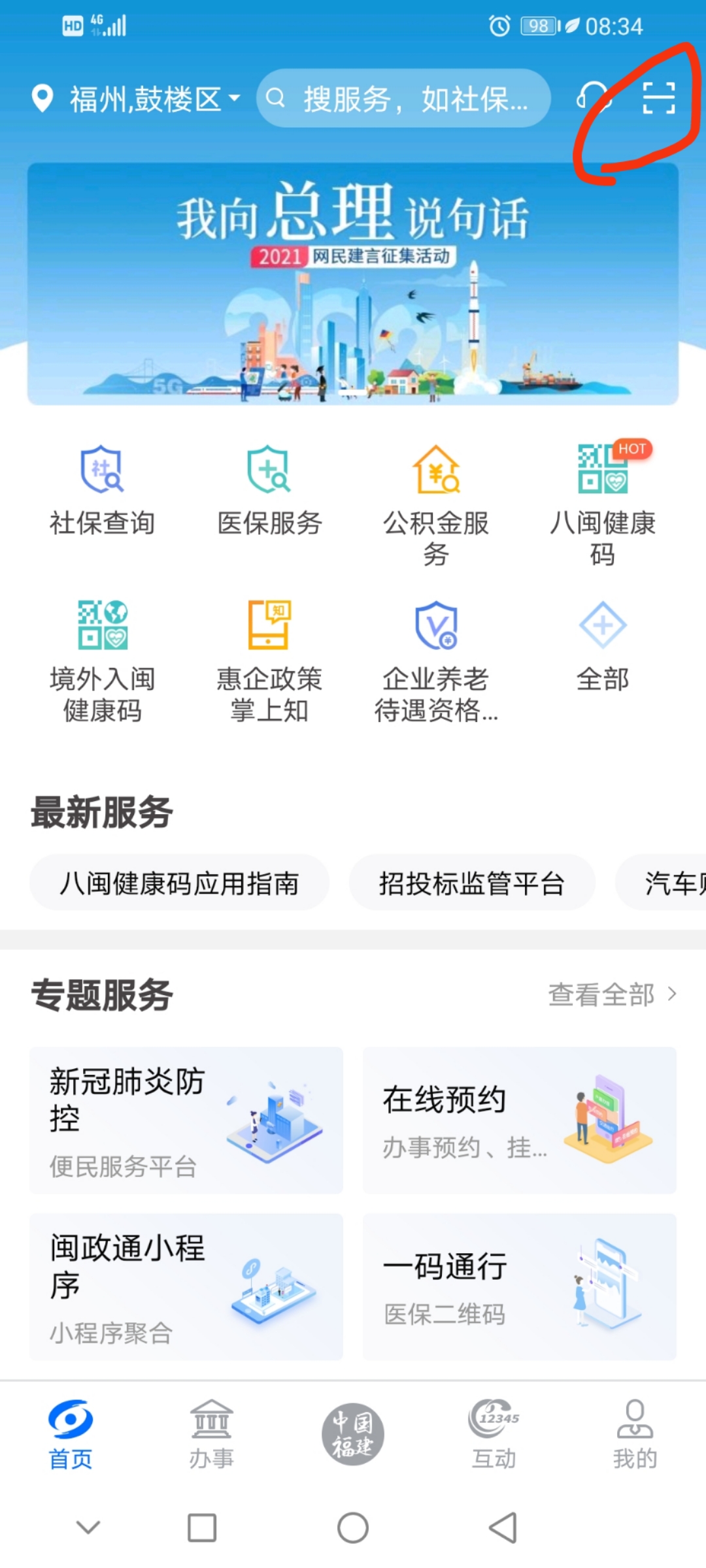The height and width of the screenshot is (1568, 706).
Task: Switch to the 我的 tab
Action: point(635,1435)
